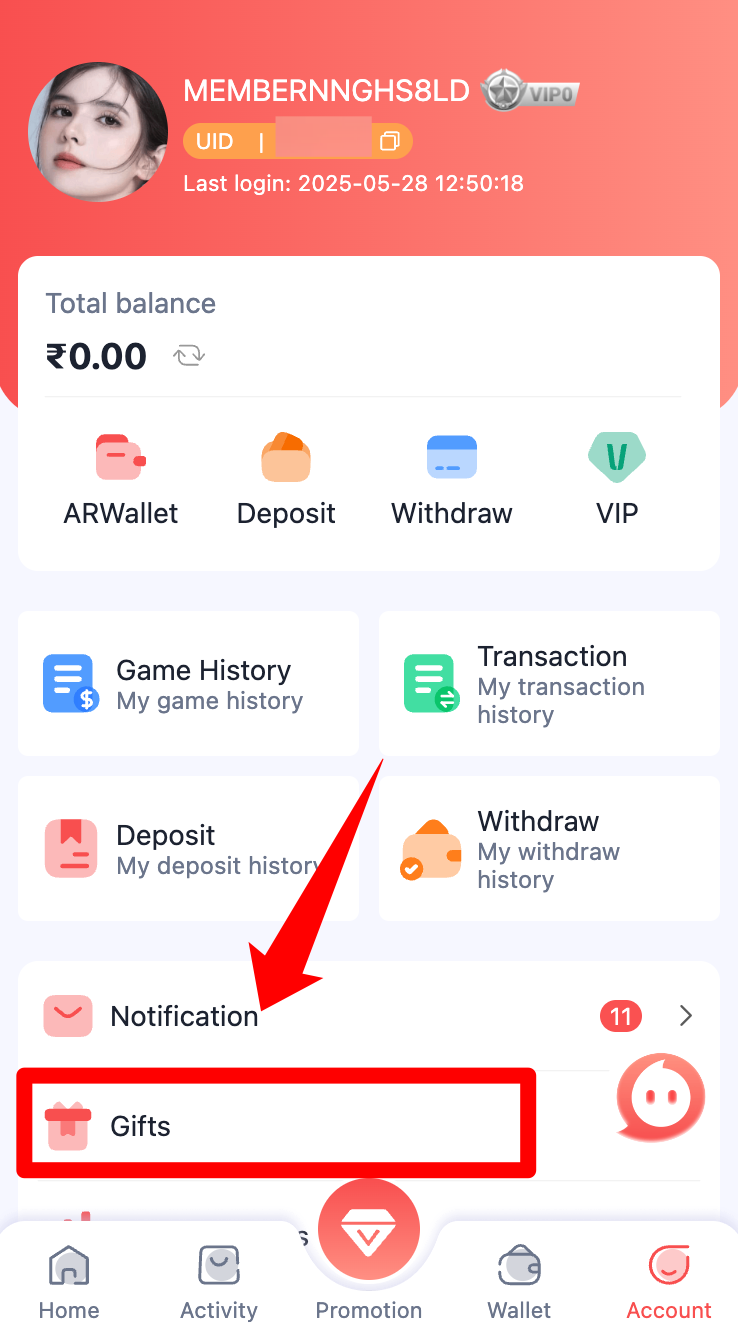Open the Withdraw shortcut under balance

452,480
